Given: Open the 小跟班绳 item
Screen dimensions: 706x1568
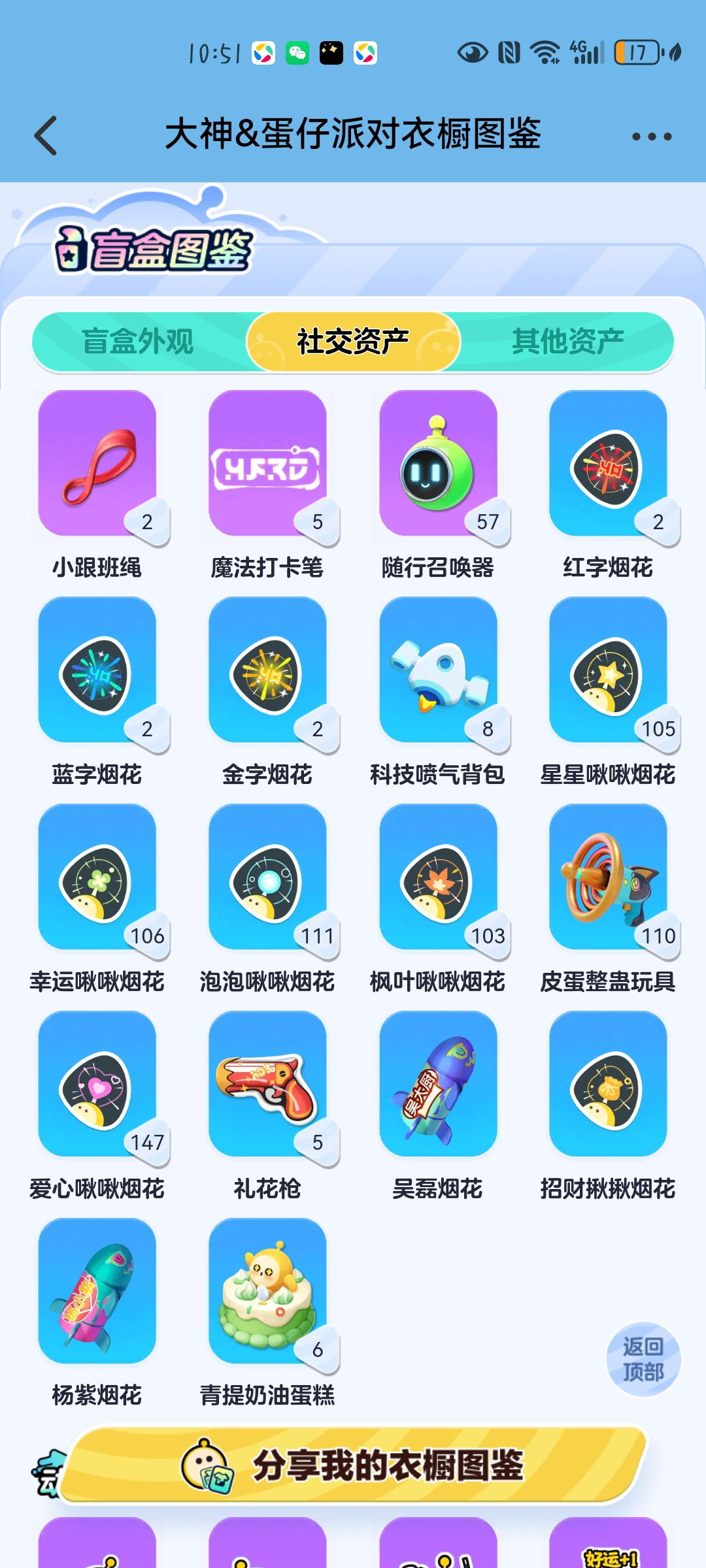Looking at the screenshot, I should [97, 464].
